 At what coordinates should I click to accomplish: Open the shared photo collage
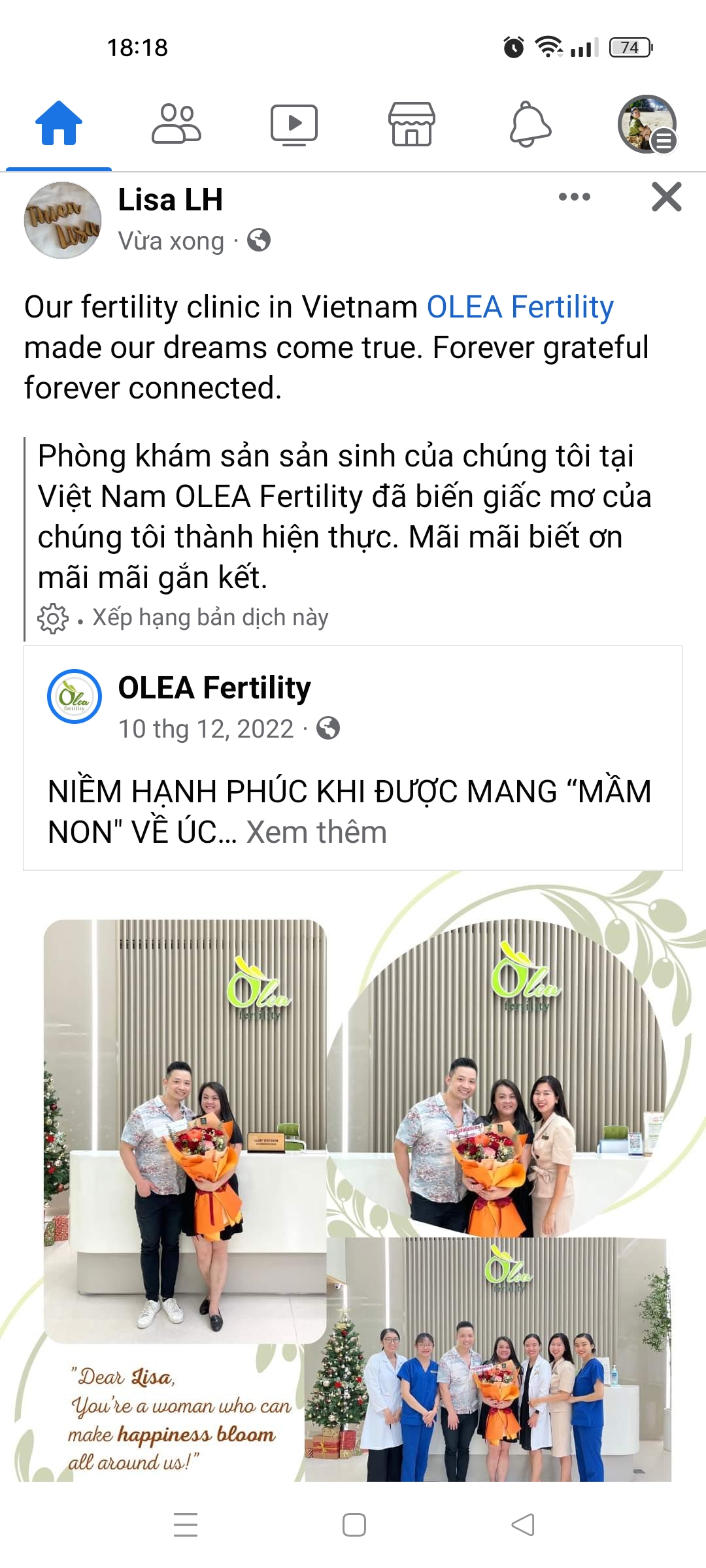click(x=353, y=1176)
